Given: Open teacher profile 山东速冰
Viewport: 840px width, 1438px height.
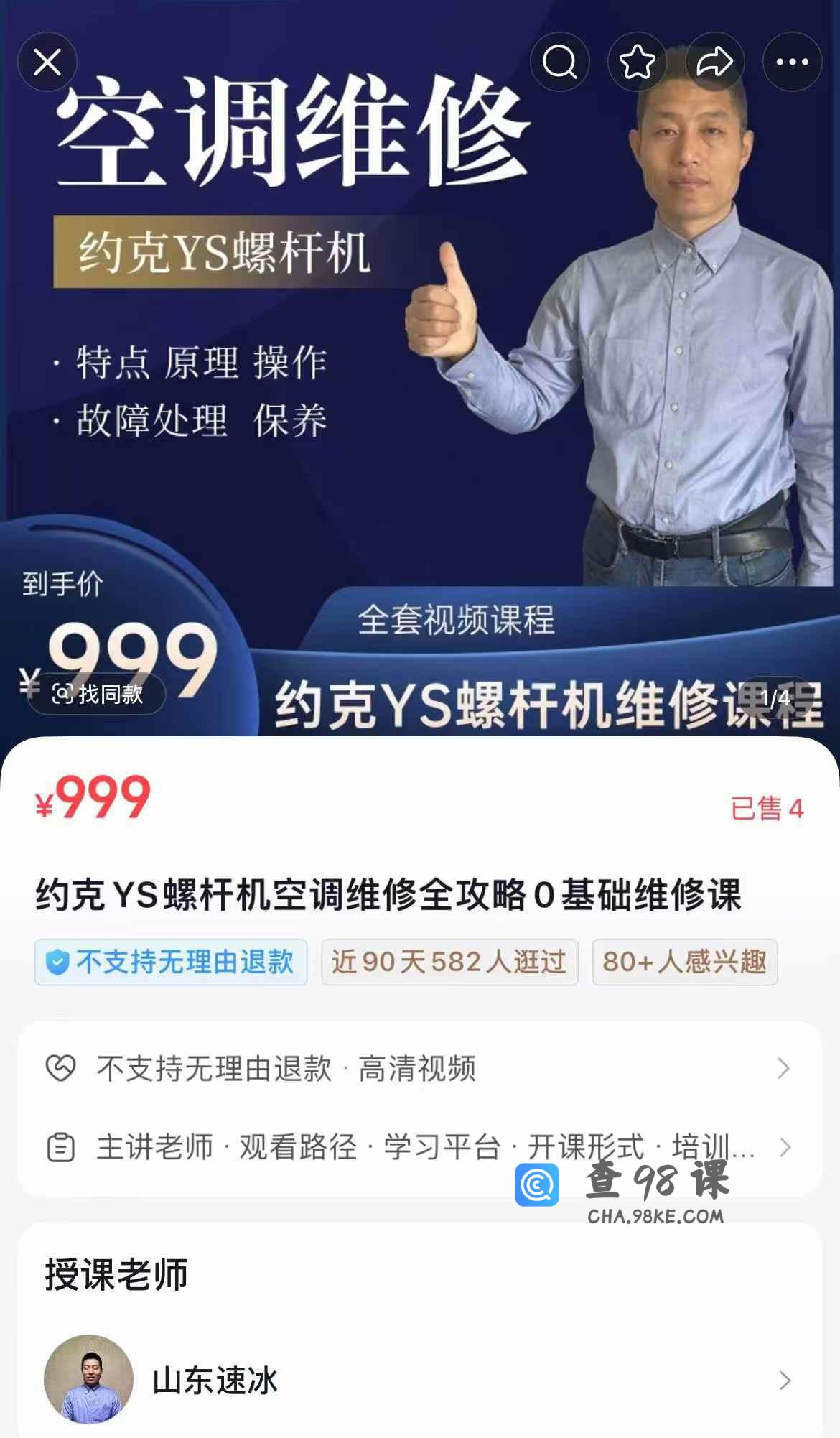Looking at the screenshot, I should point(419,1380).
